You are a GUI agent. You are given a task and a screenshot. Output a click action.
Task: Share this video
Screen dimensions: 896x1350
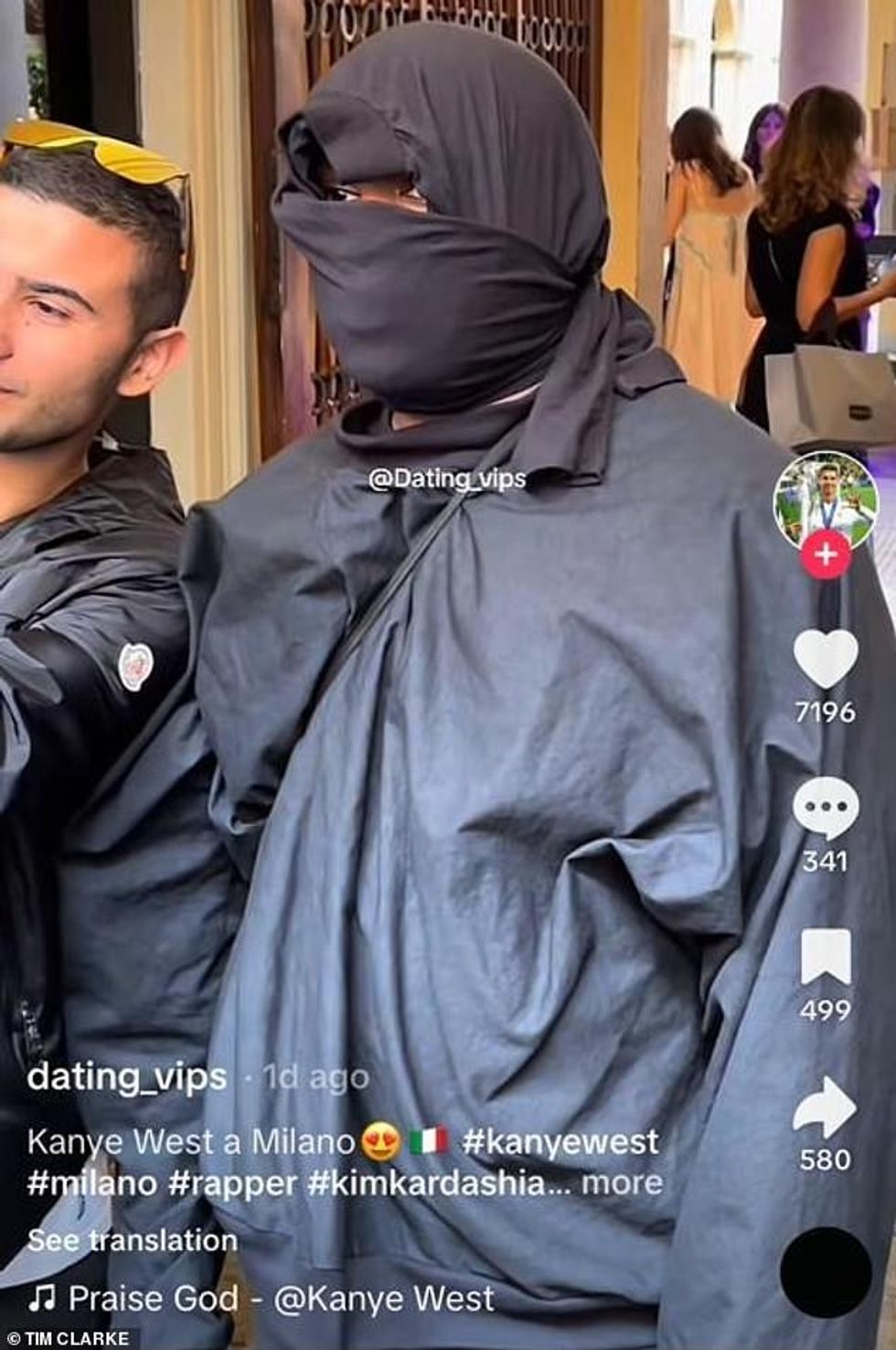pos(825,1107)
